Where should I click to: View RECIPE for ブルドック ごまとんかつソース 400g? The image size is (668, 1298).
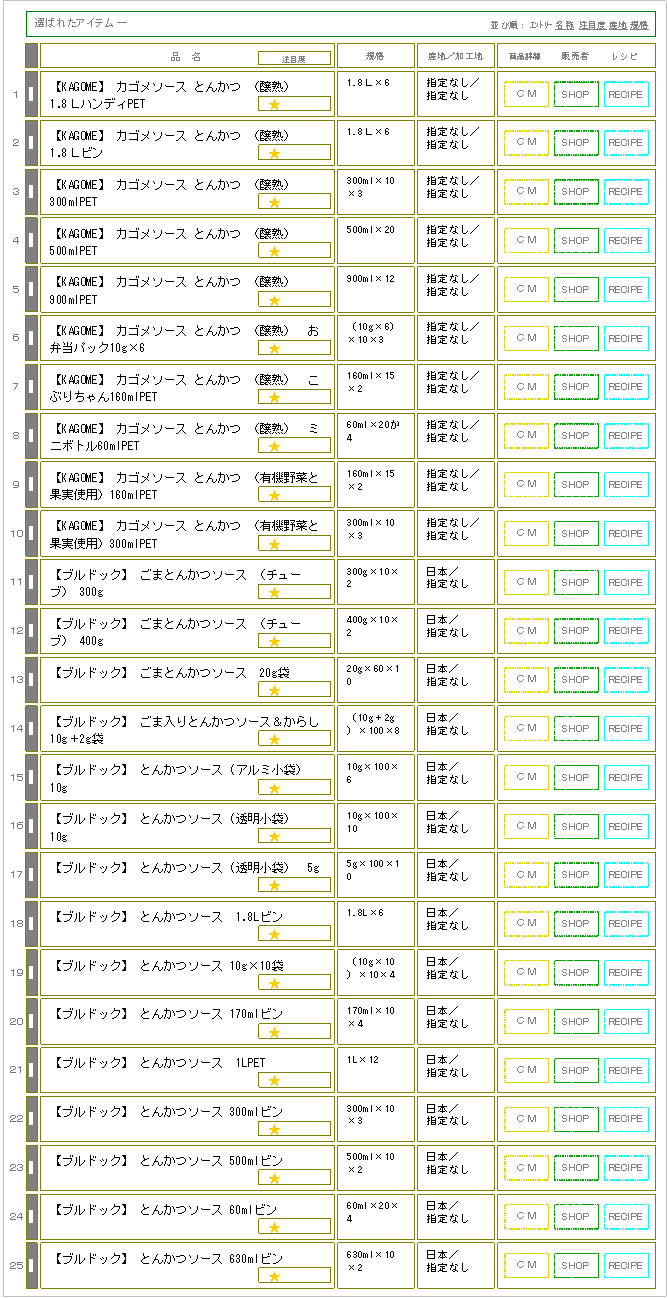tap(626, 632)
